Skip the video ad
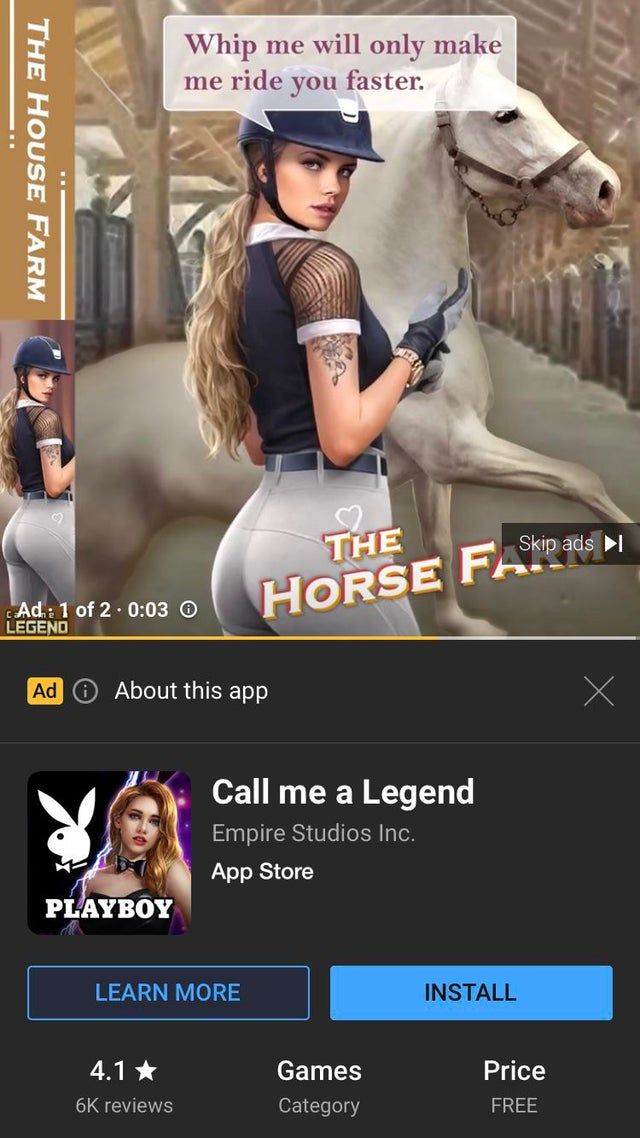The image size is (640, 1138). click(x=571, y=544)
